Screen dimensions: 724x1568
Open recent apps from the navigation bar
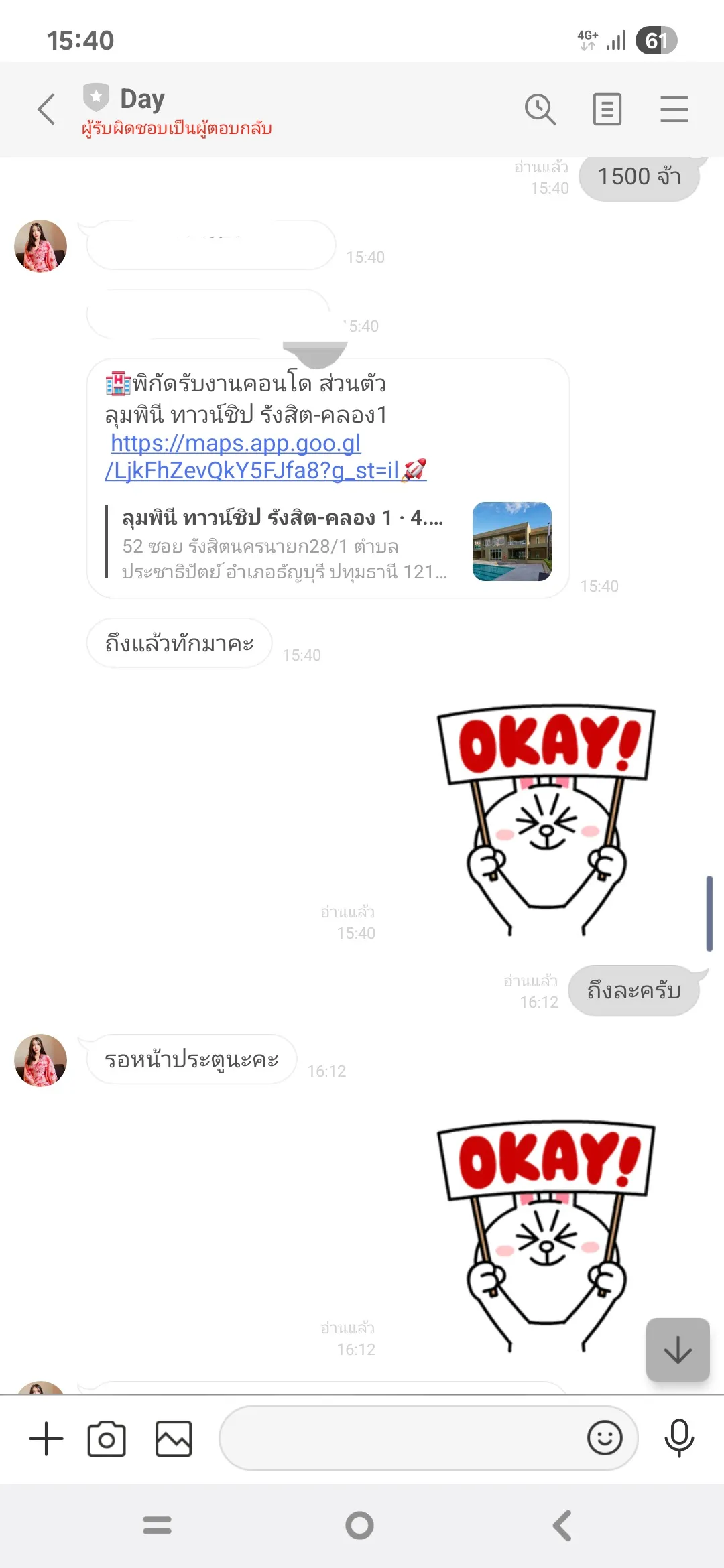158,1526
